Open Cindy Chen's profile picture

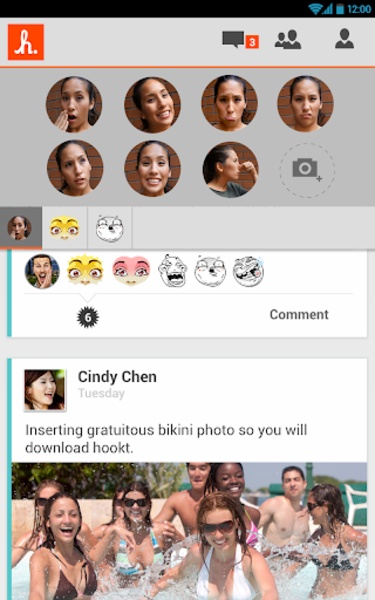click(x=45, y=390)
